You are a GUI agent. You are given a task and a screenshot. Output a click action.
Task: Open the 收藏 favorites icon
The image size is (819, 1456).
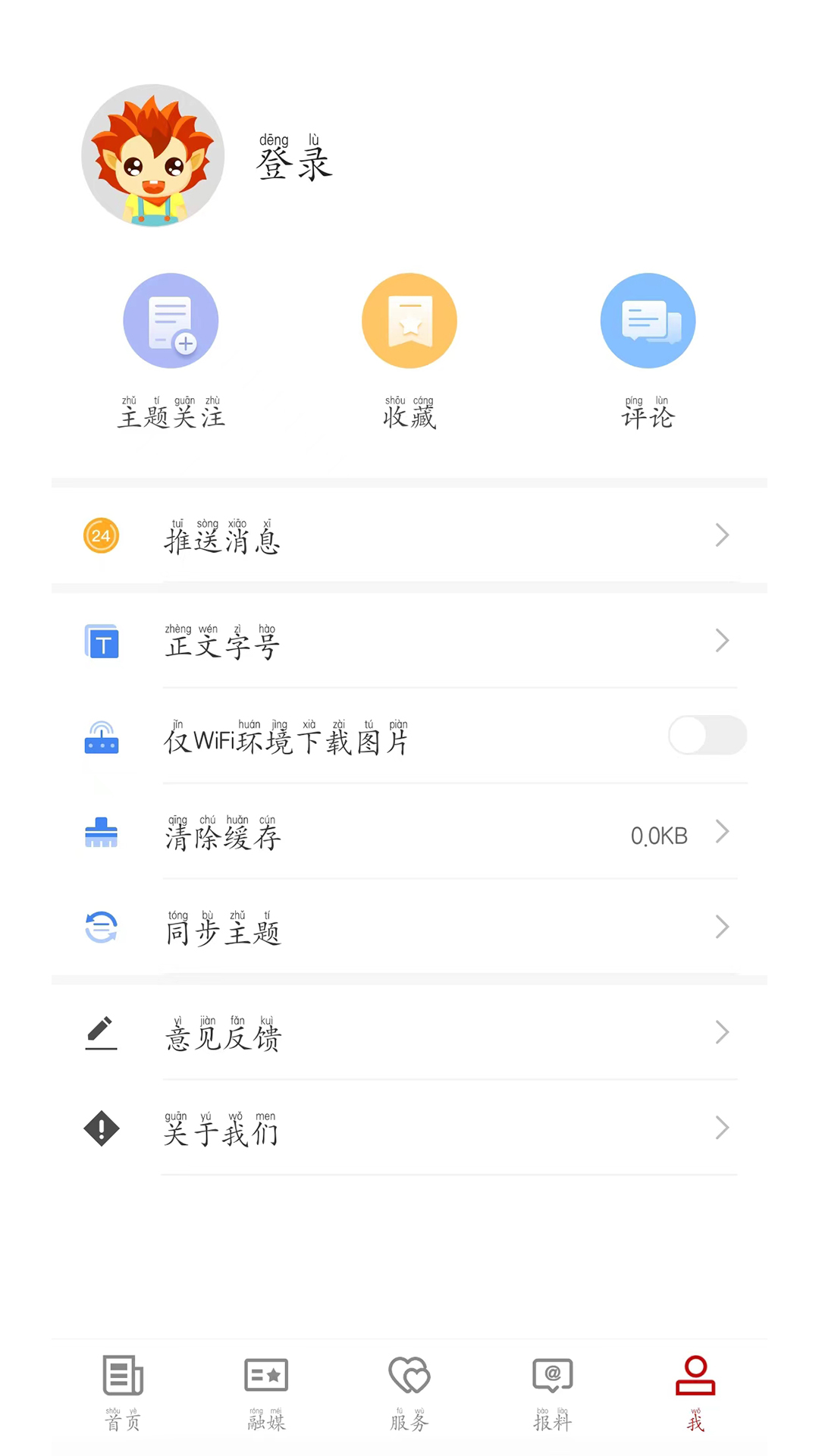tap(409, 320)
